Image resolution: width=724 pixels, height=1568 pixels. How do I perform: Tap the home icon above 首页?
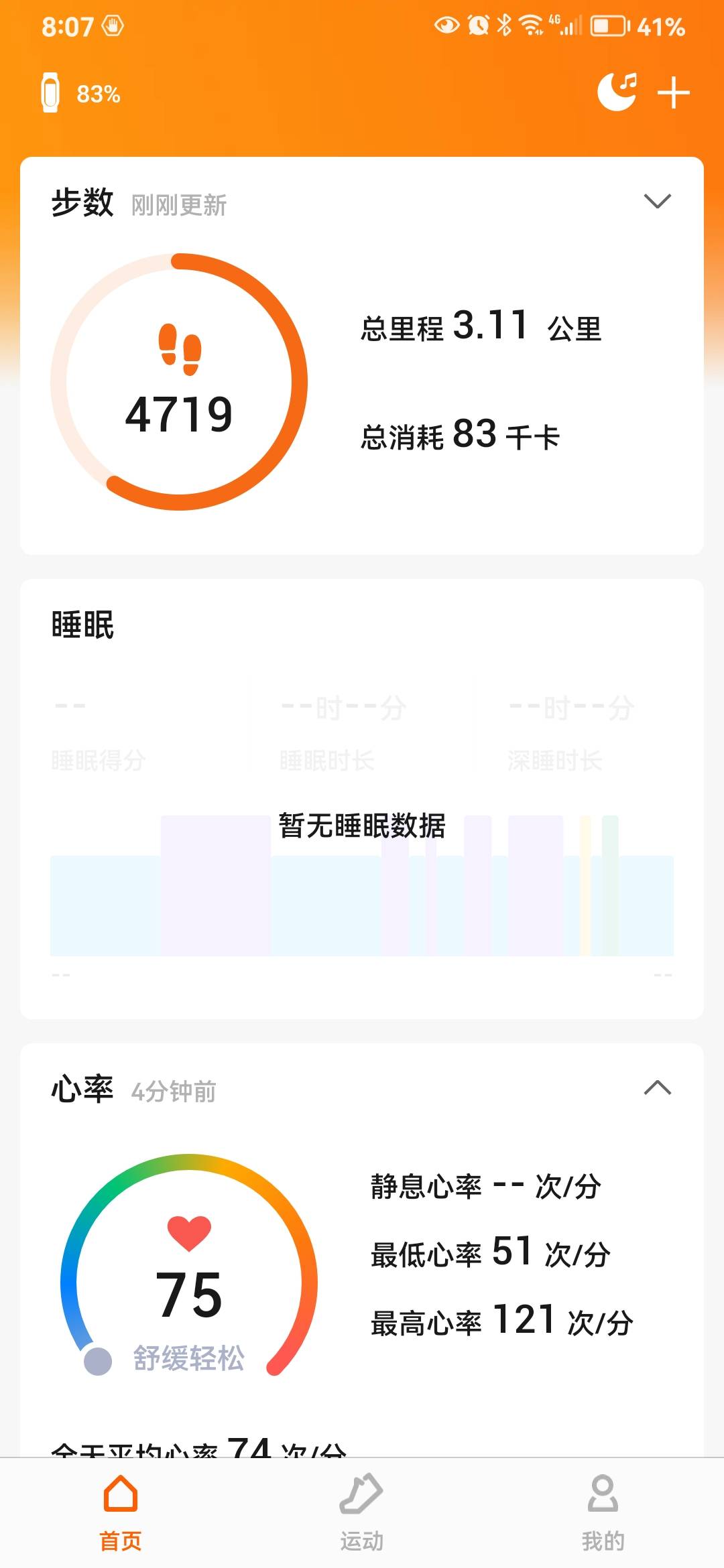121,1496
